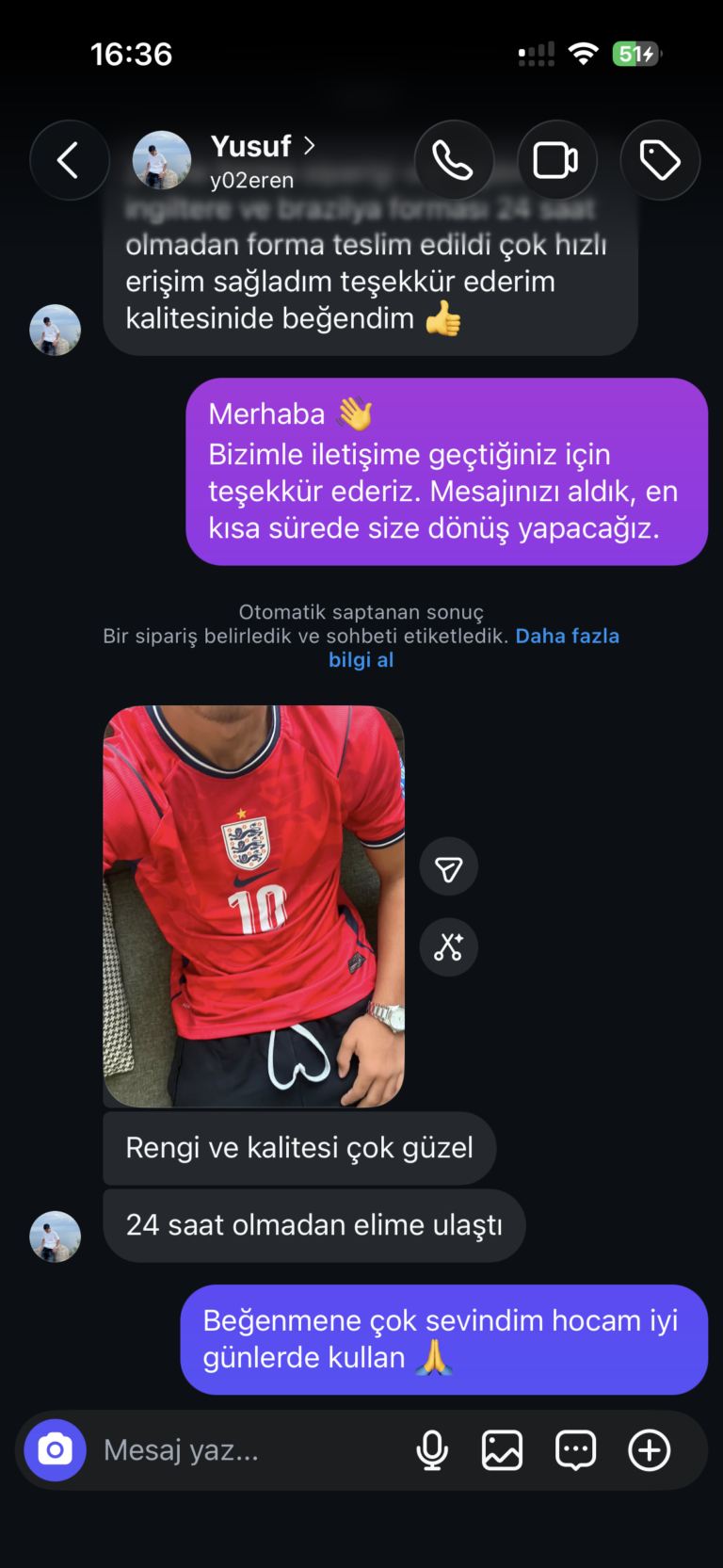
Task: Open more options with the plus icon
Action: point(650,1450)
